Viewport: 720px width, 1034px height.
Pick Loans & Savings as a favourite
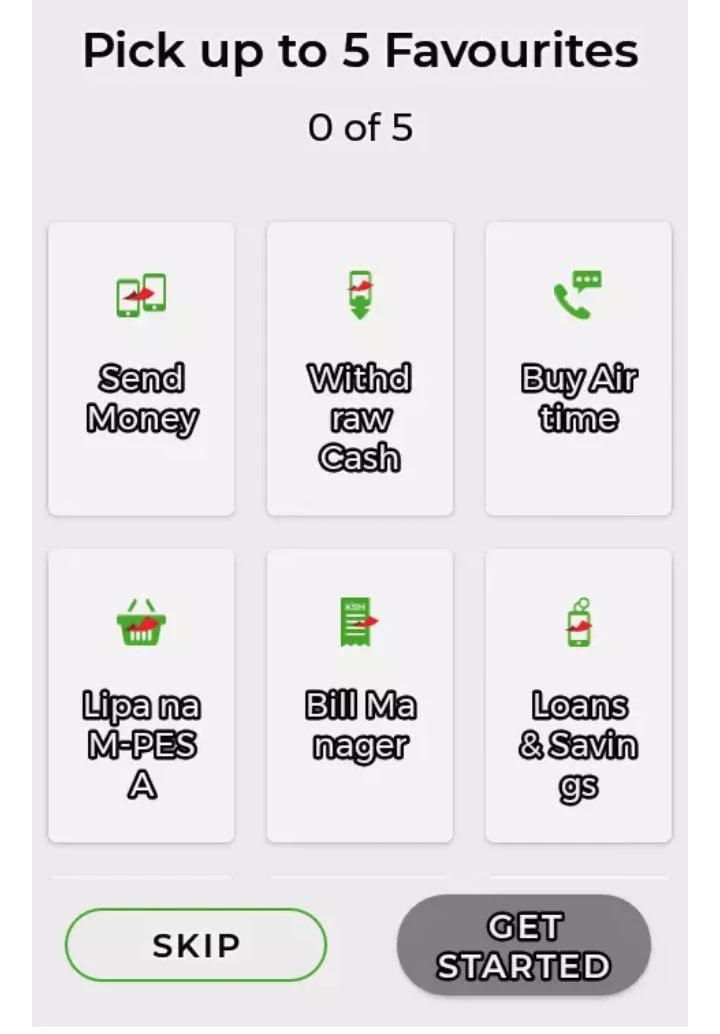[x=578, y=695]
